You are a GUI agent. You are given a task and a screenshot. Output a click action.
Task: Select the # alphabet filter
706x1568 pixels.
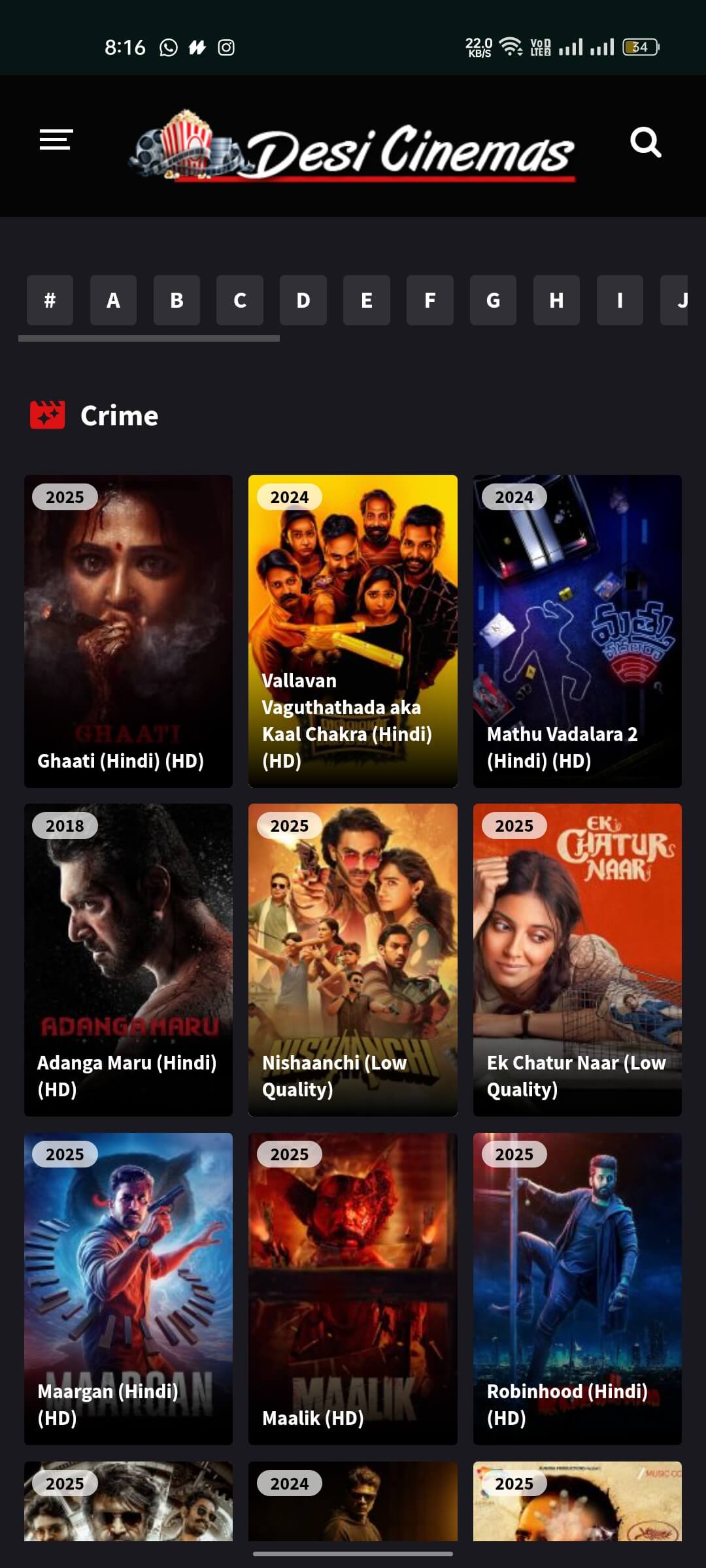[x=50, y=300]
